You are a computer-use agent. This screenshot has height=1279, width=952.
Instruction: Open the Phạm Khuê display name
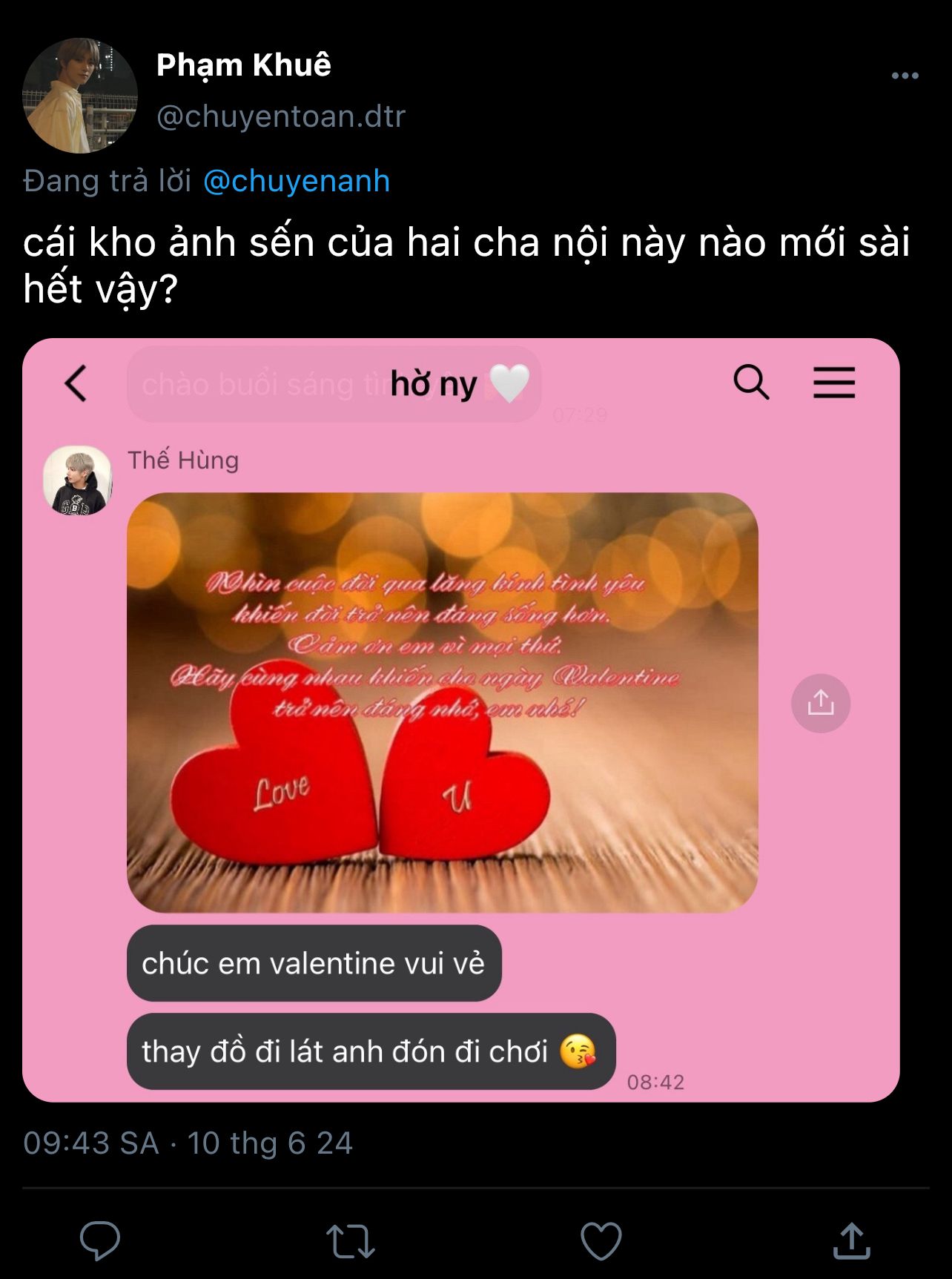(x=244, y=65)
